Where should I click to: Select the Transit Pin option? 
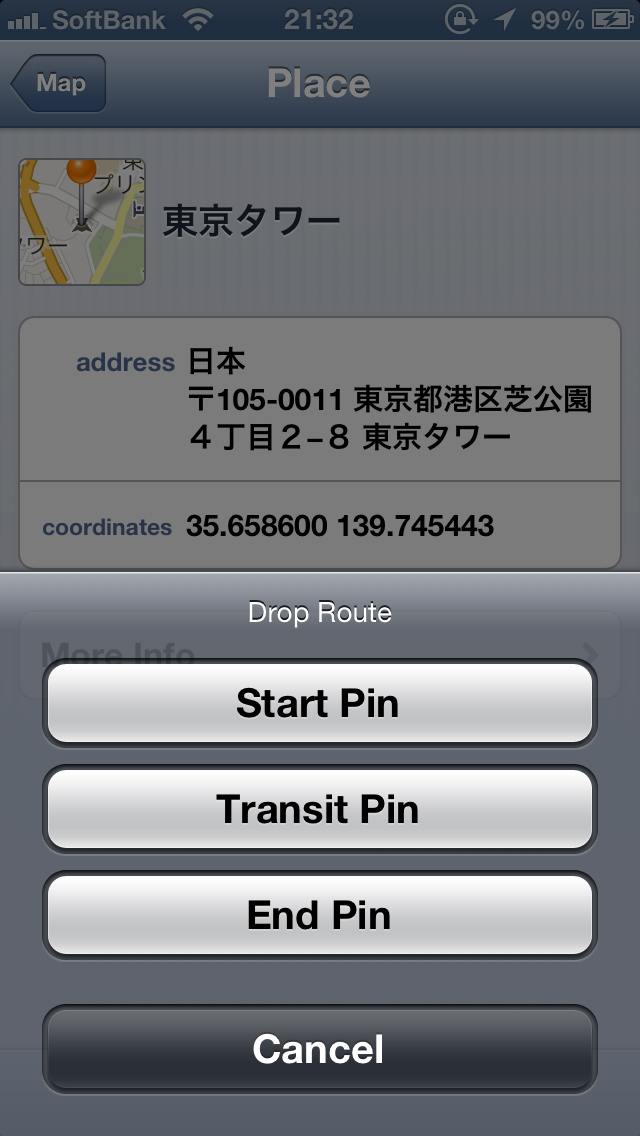click(319, 809)
